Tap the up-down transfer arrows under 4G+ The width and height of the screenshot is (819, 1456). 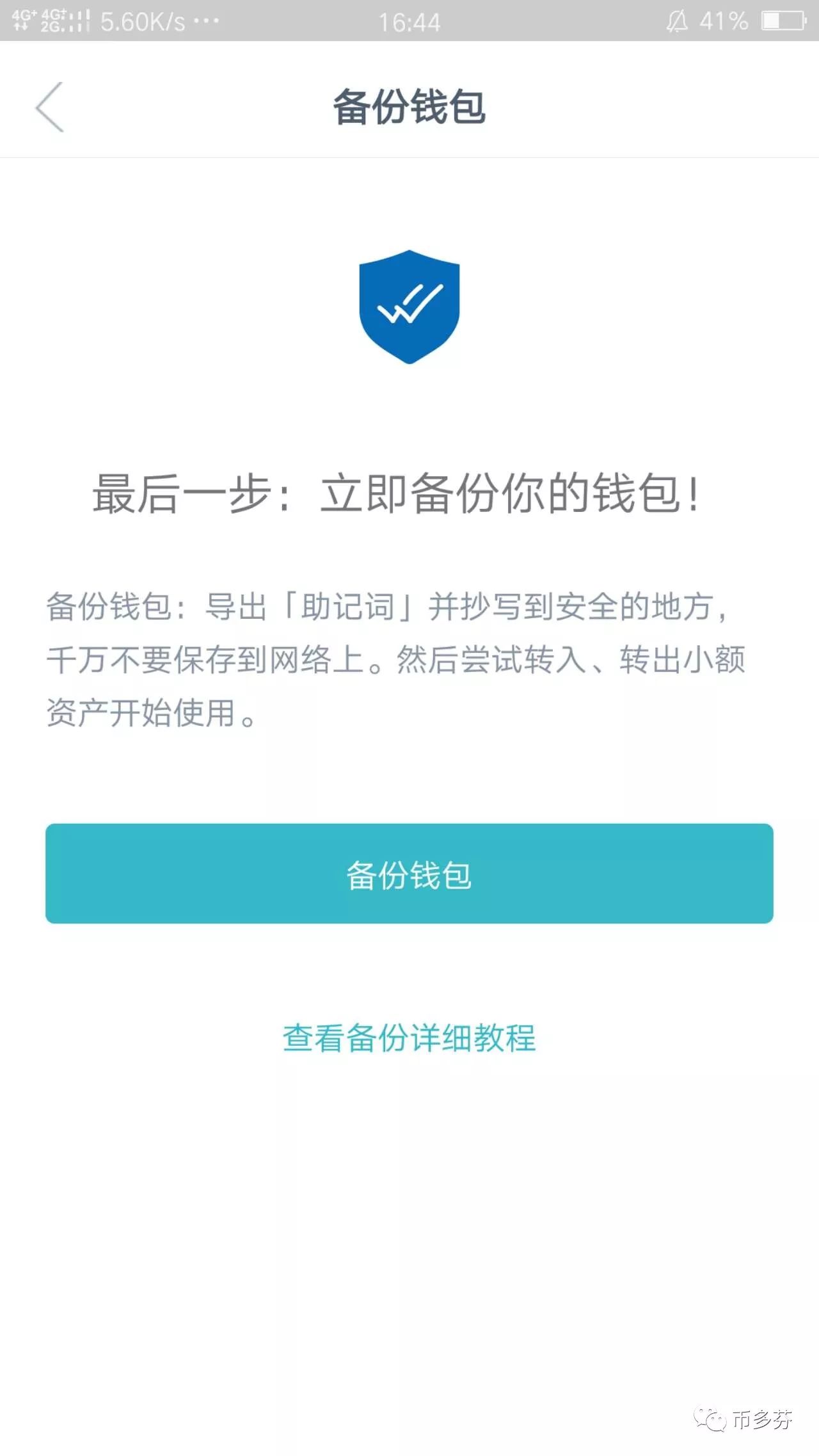pos(21,28)
